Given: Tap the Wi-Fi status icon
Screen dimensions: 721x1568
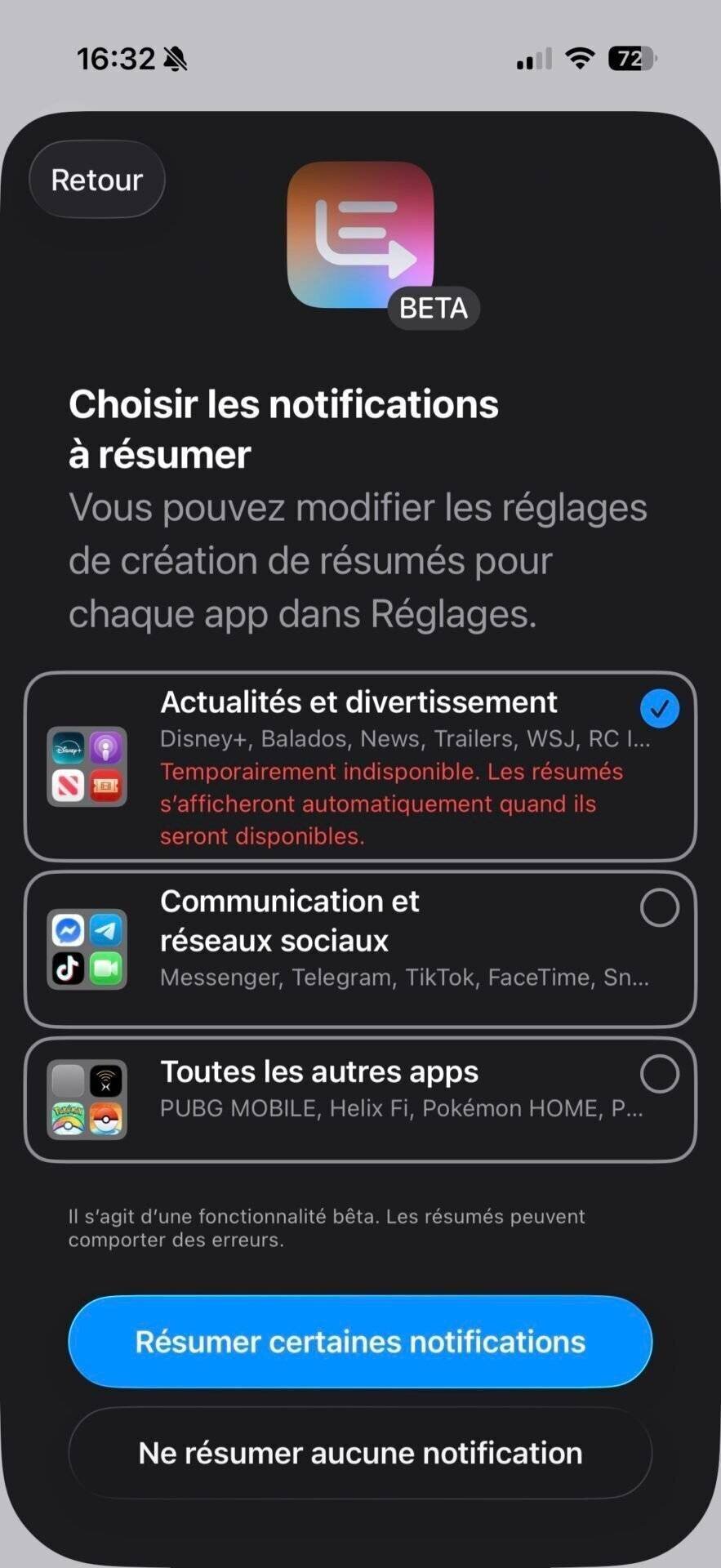Looking at the screenshot, I should pyautogui.click(x=579, y=58).
